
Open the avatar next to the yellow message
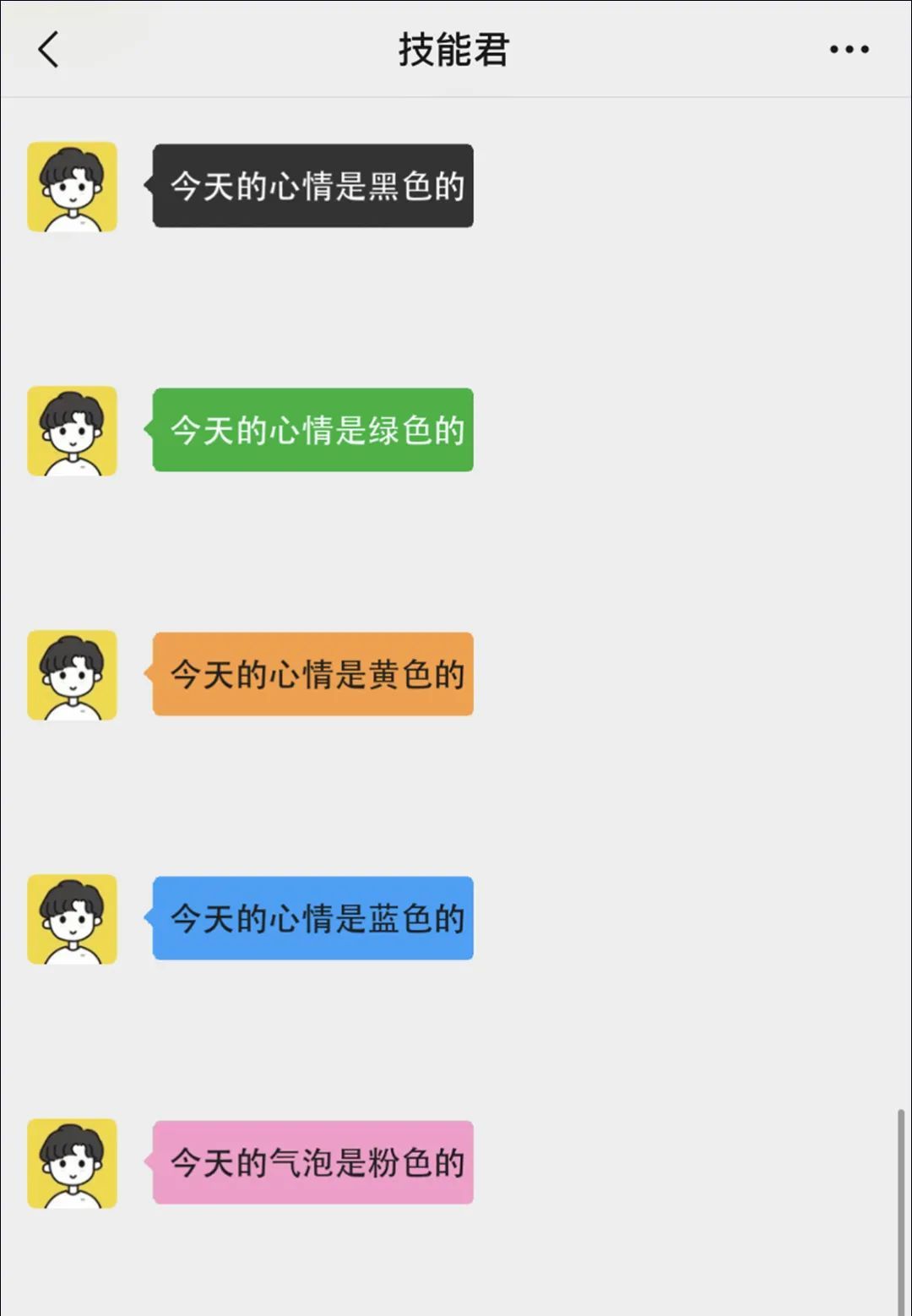(73, 675)
